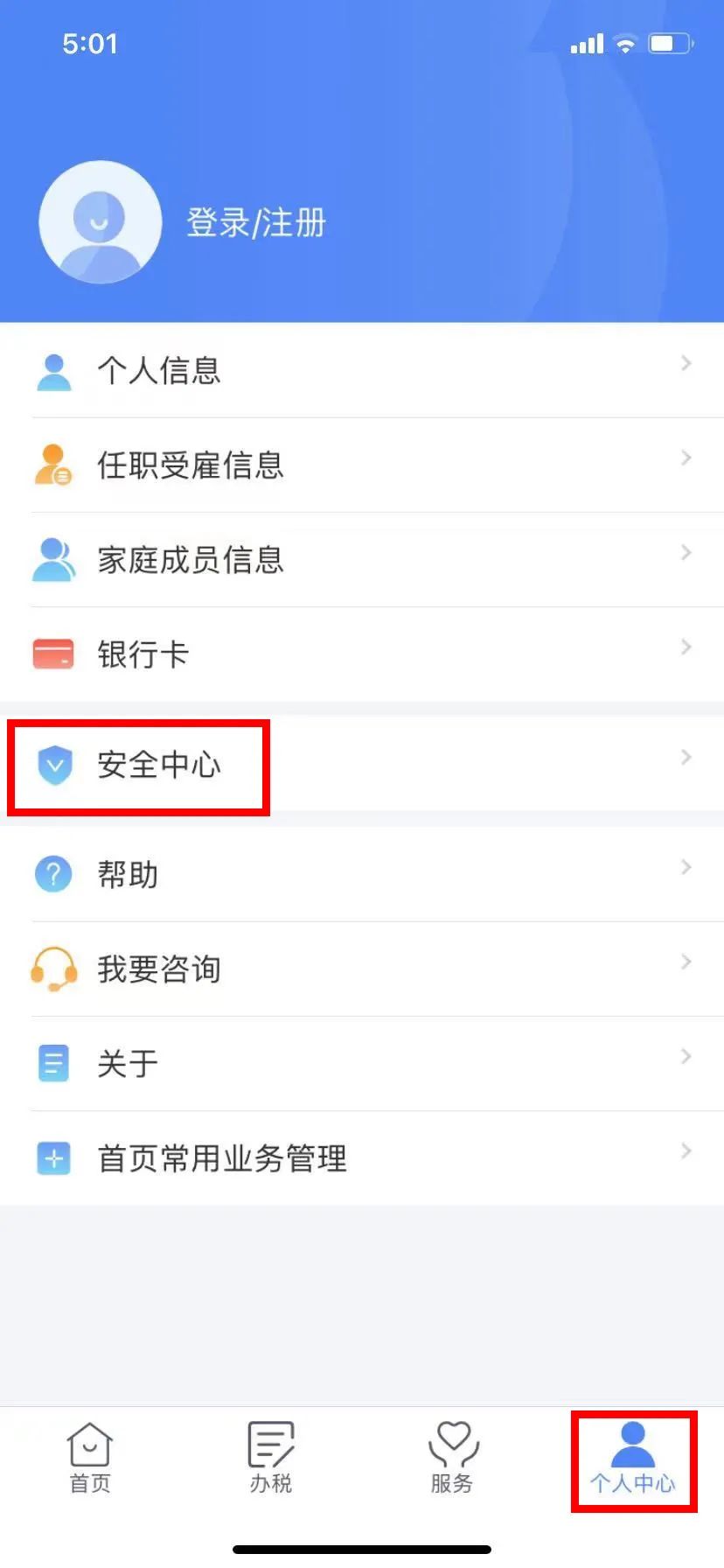Tap the profile avatar picture

[101, 222]
